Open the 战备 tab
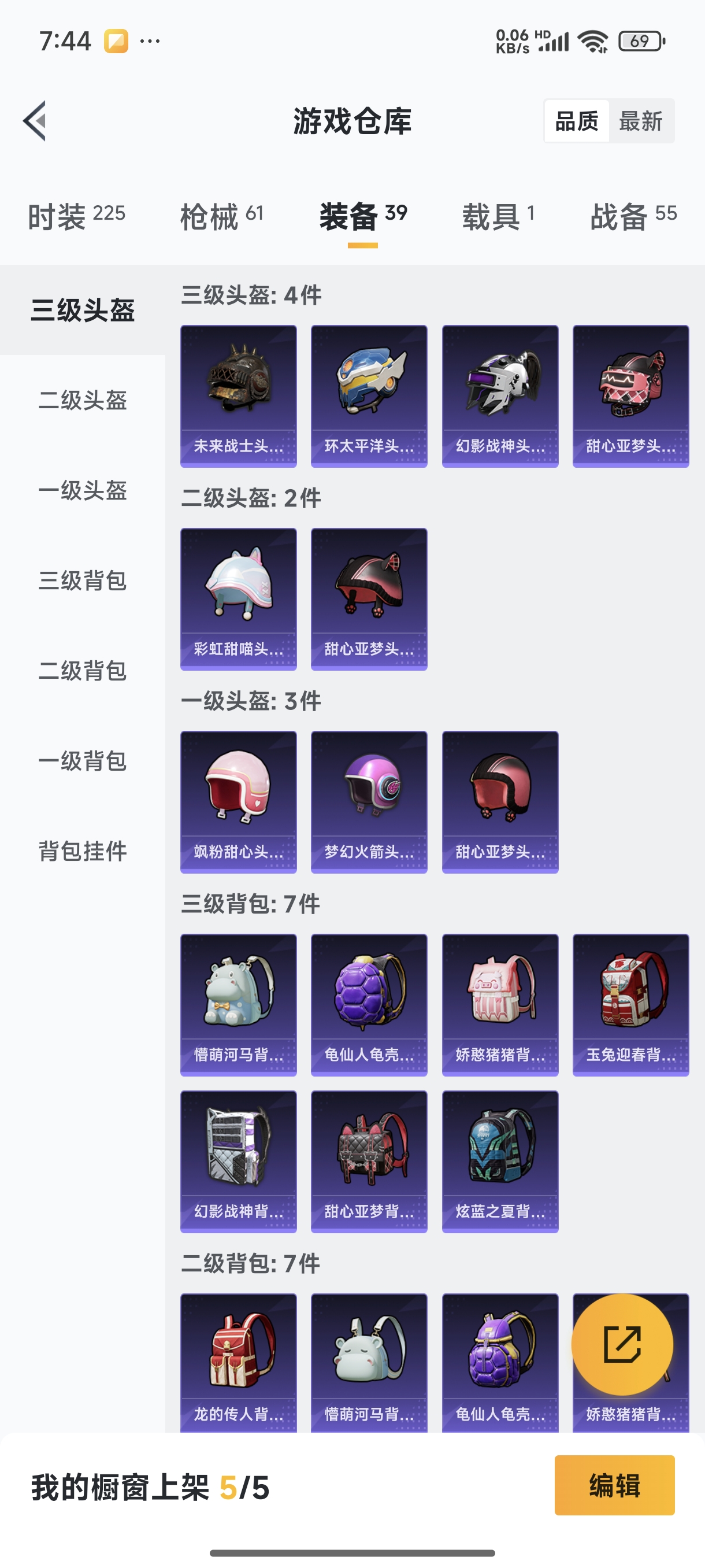The width and height of the screenshot is (705, 1568). 633,216
